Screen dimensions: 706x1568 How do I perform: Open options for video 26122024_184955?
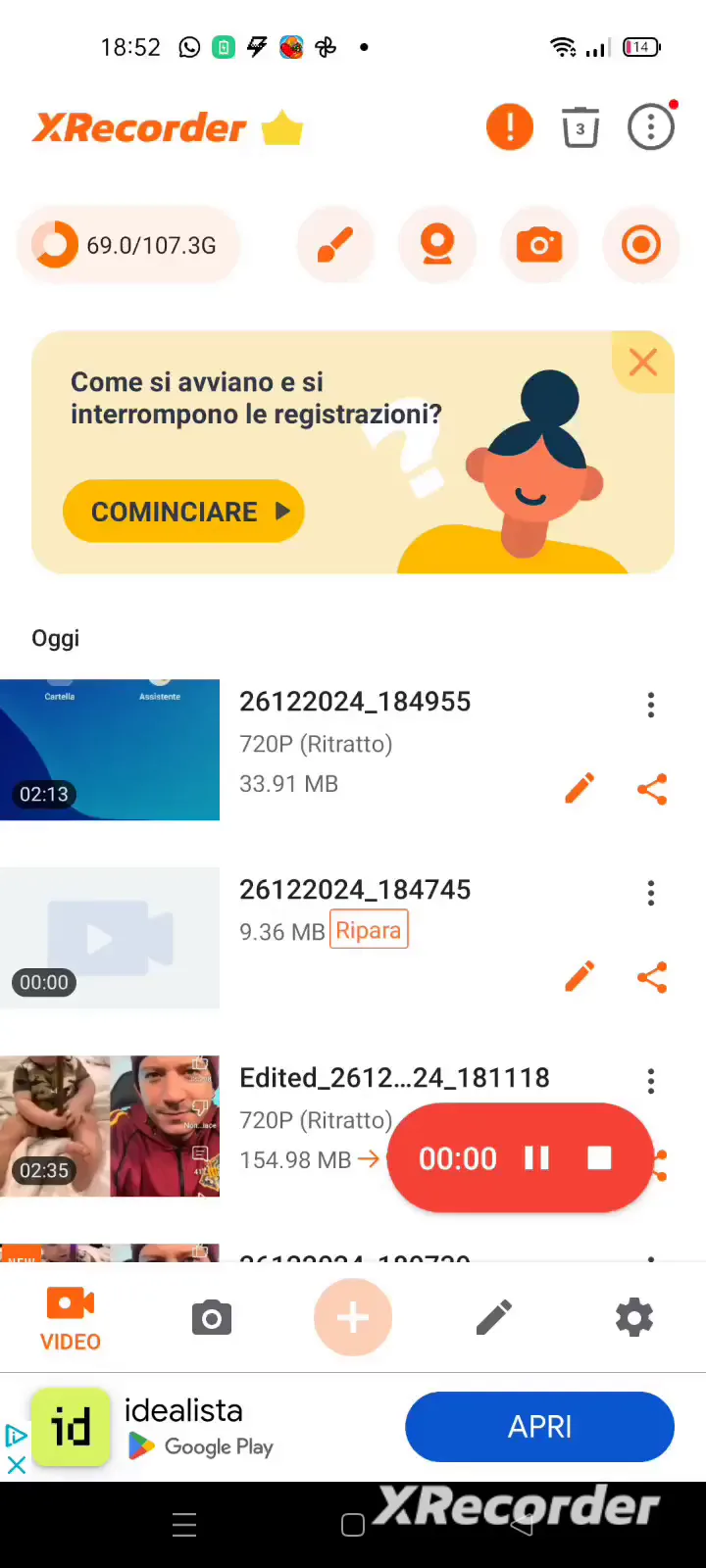pos(651,705)
